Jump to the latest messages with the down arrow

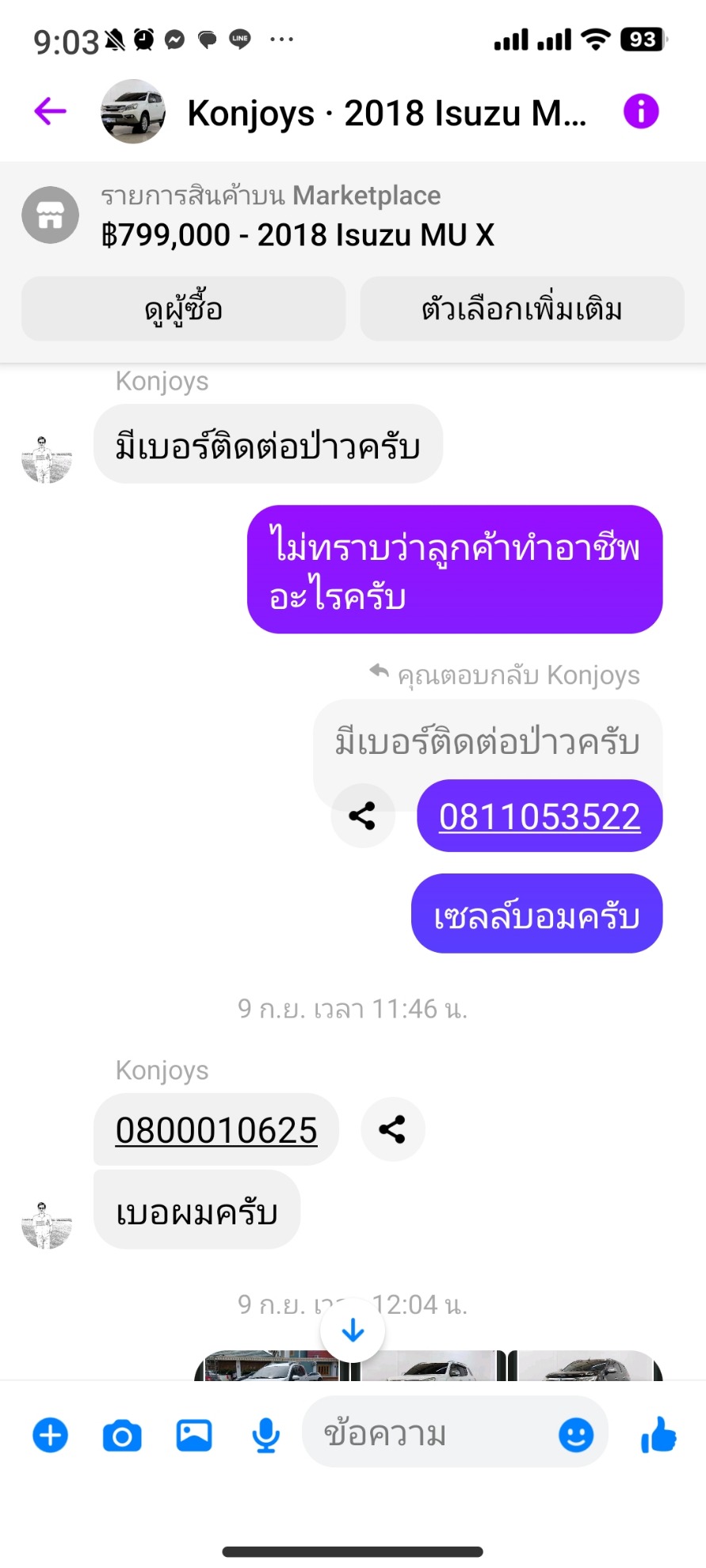[353, 1330]
